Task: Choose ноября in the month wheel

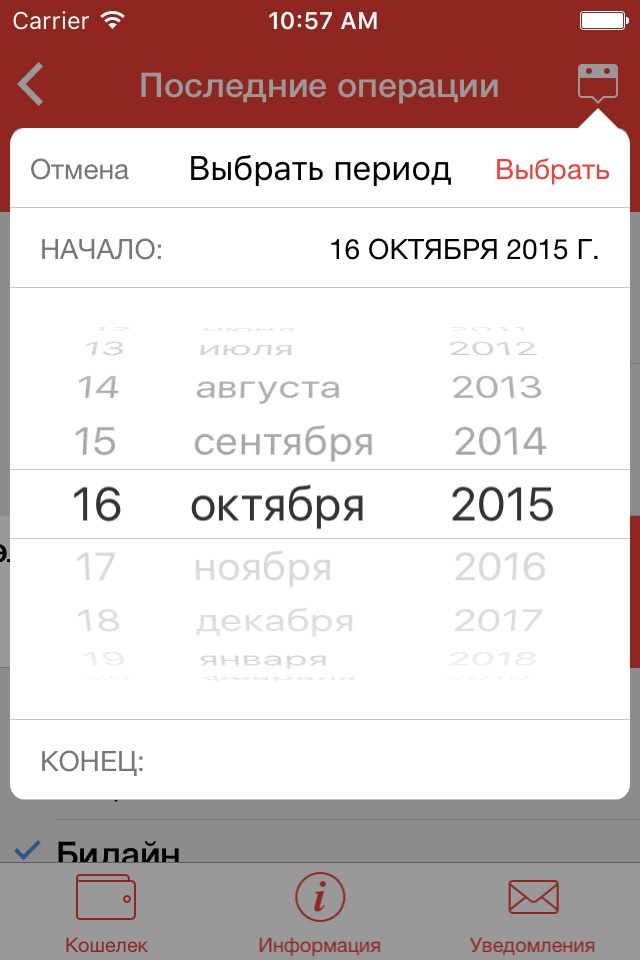Action: pyautogui.click(x=263, y=568)
